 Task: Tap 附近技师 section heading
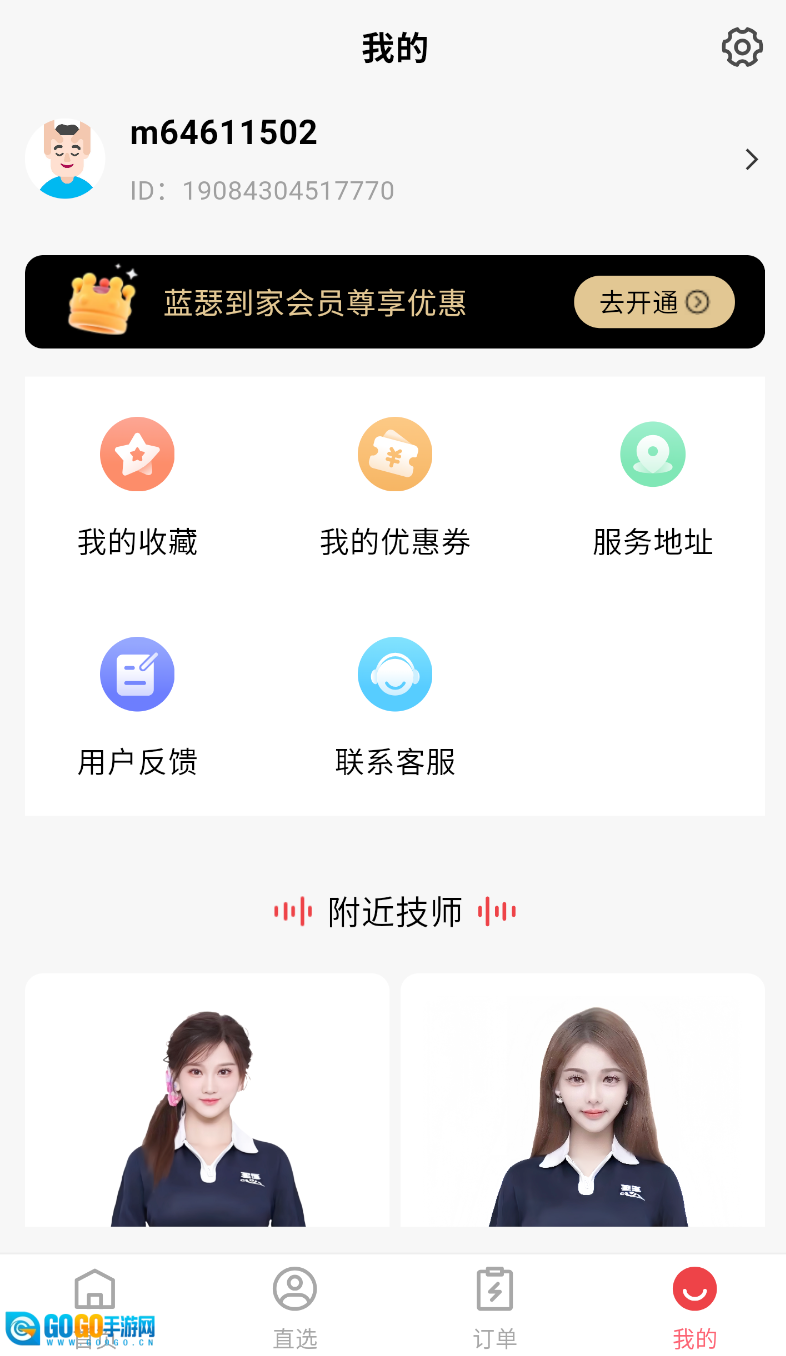click(394, 911)
